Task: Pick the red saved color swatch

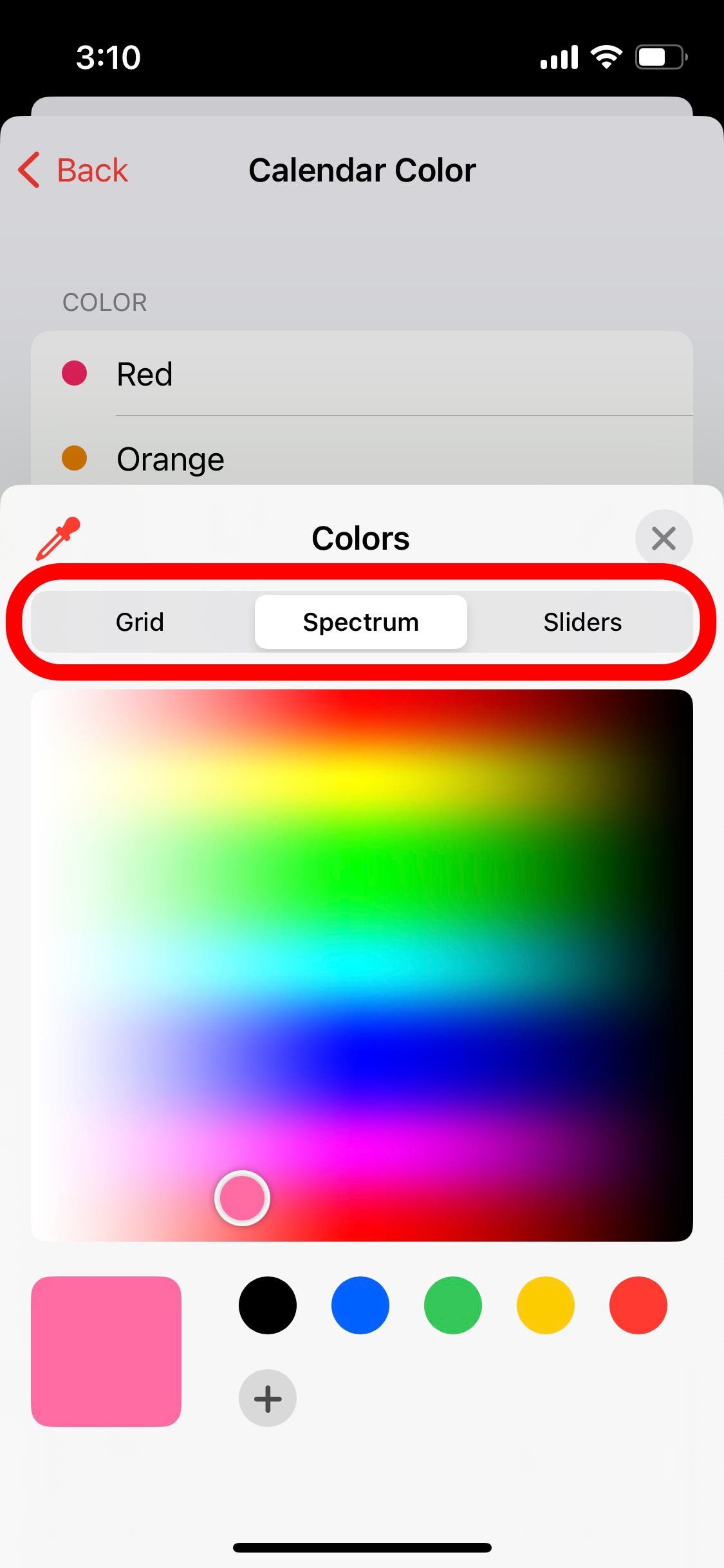Action: tap(638, 1305)
